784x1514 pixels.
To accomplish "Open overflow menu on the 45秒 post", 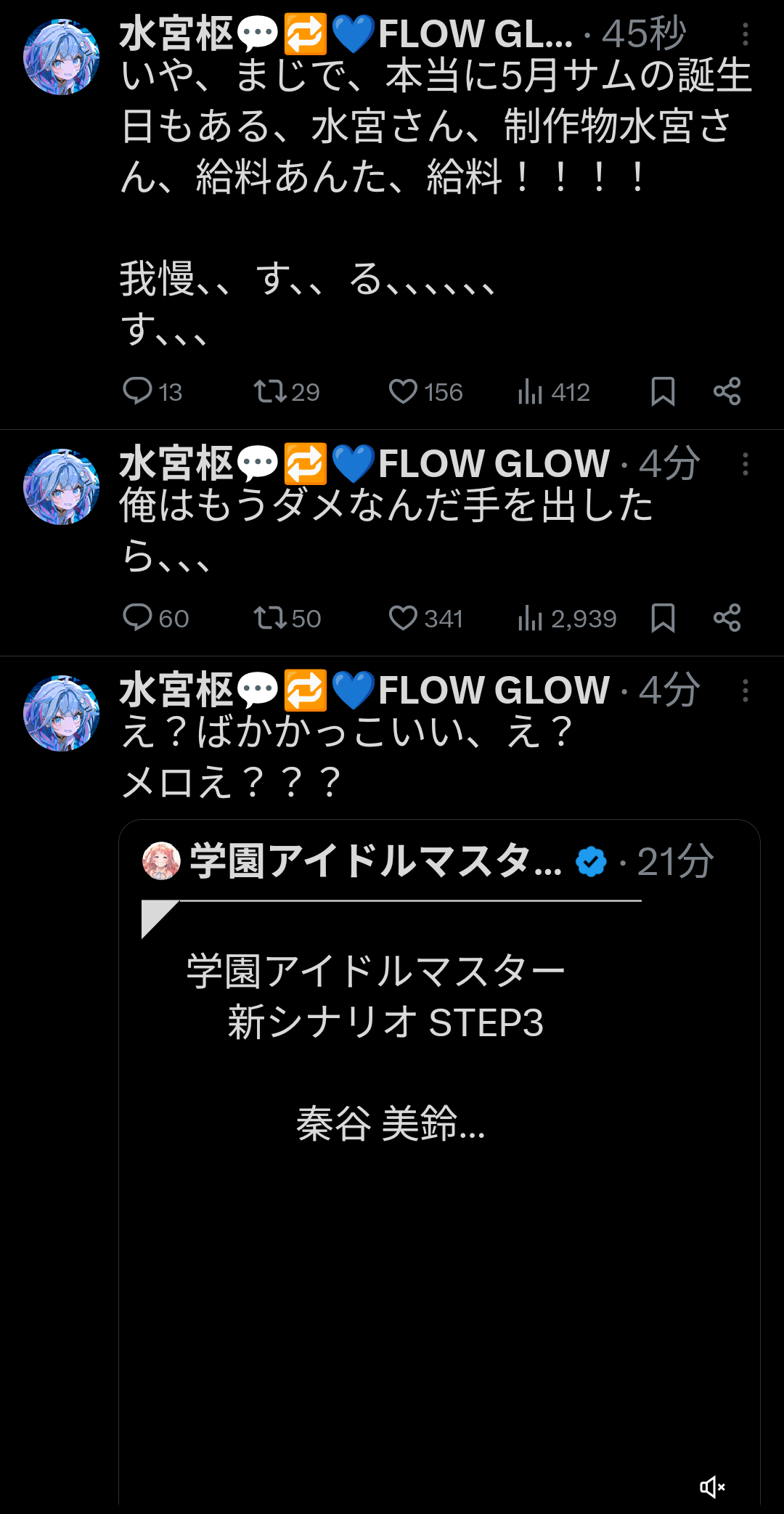I will click(745, 34).
